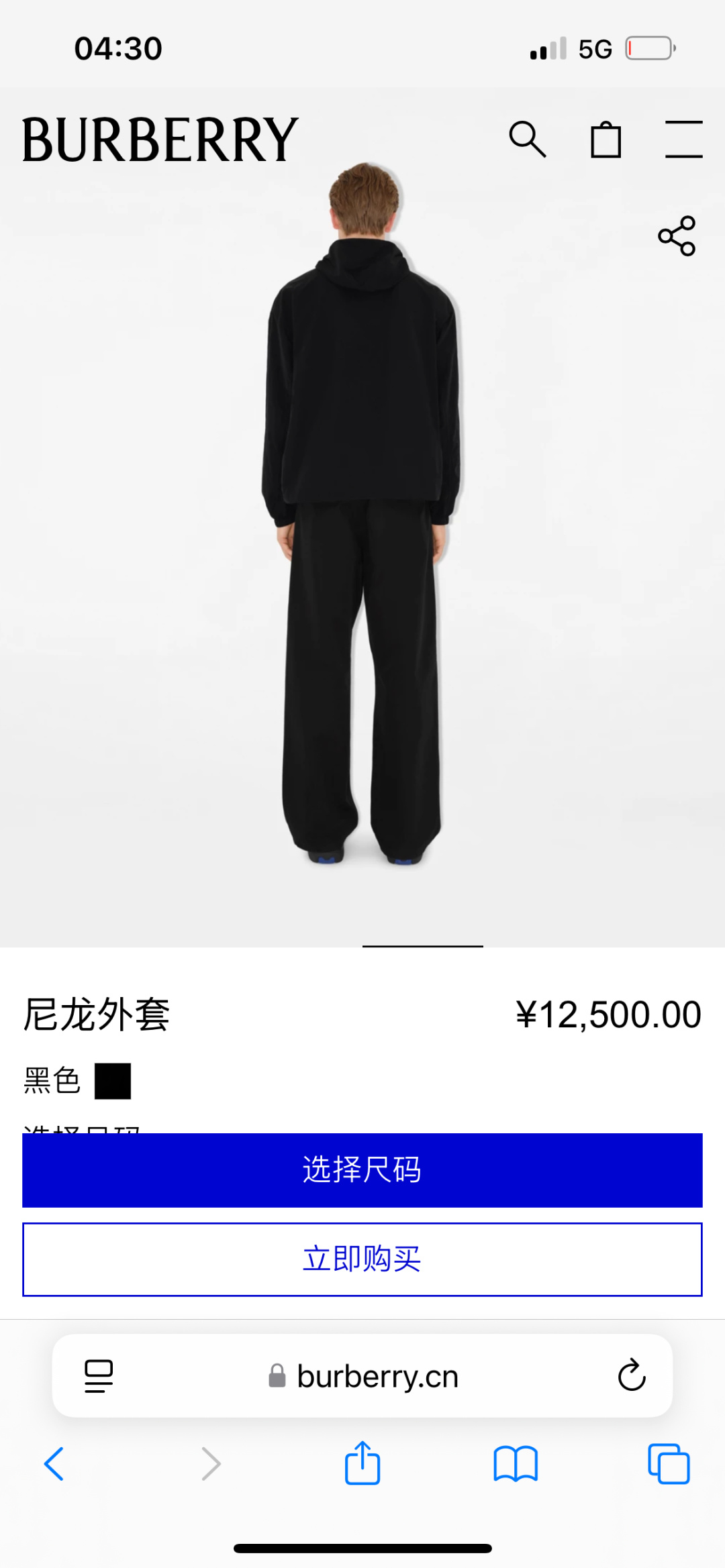Go back to previous page
Image resolution: width=725 pixels, height=1568 pixels.
pos(54,1463)
